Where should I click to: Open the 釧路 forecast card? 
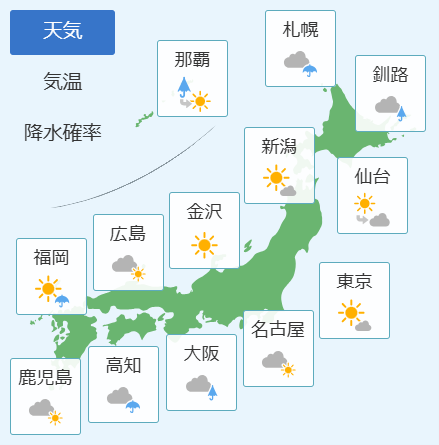[x=390, y=94]
